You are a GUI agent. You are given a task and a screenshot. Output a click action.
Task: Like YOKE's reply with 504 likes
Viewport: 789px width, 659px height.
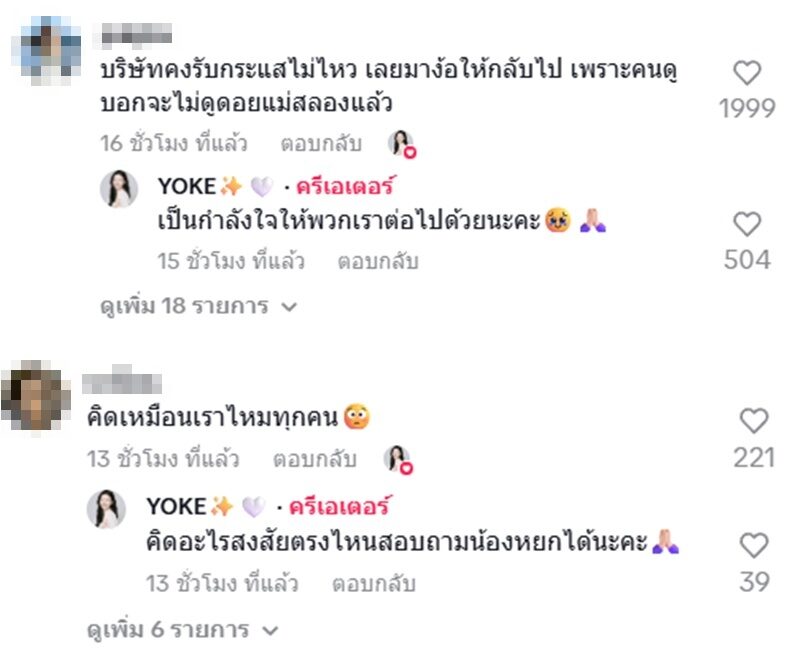[747, 224]
